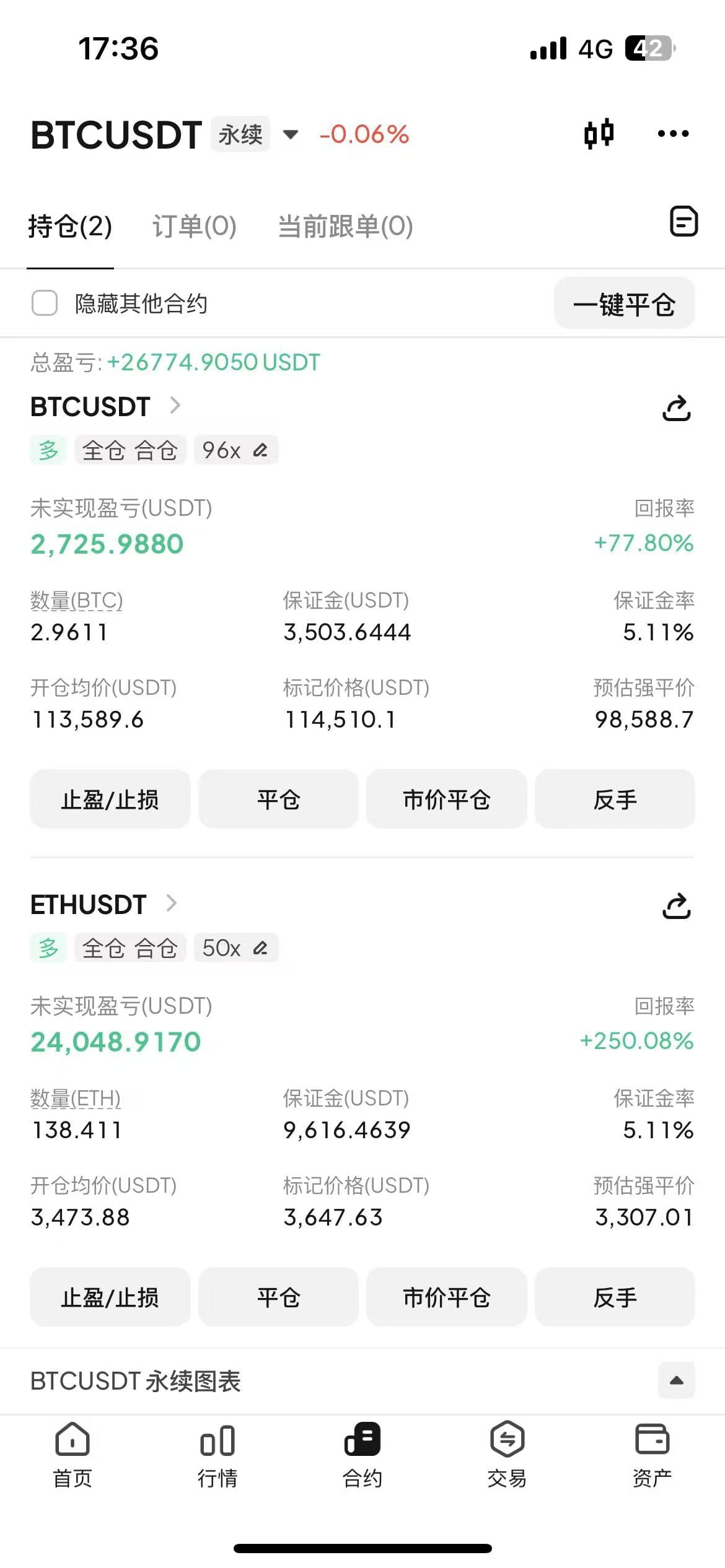This screenshot has width=725, height=1568.
Task: Share the BTCUSDT position
Action: pos(677,408)
